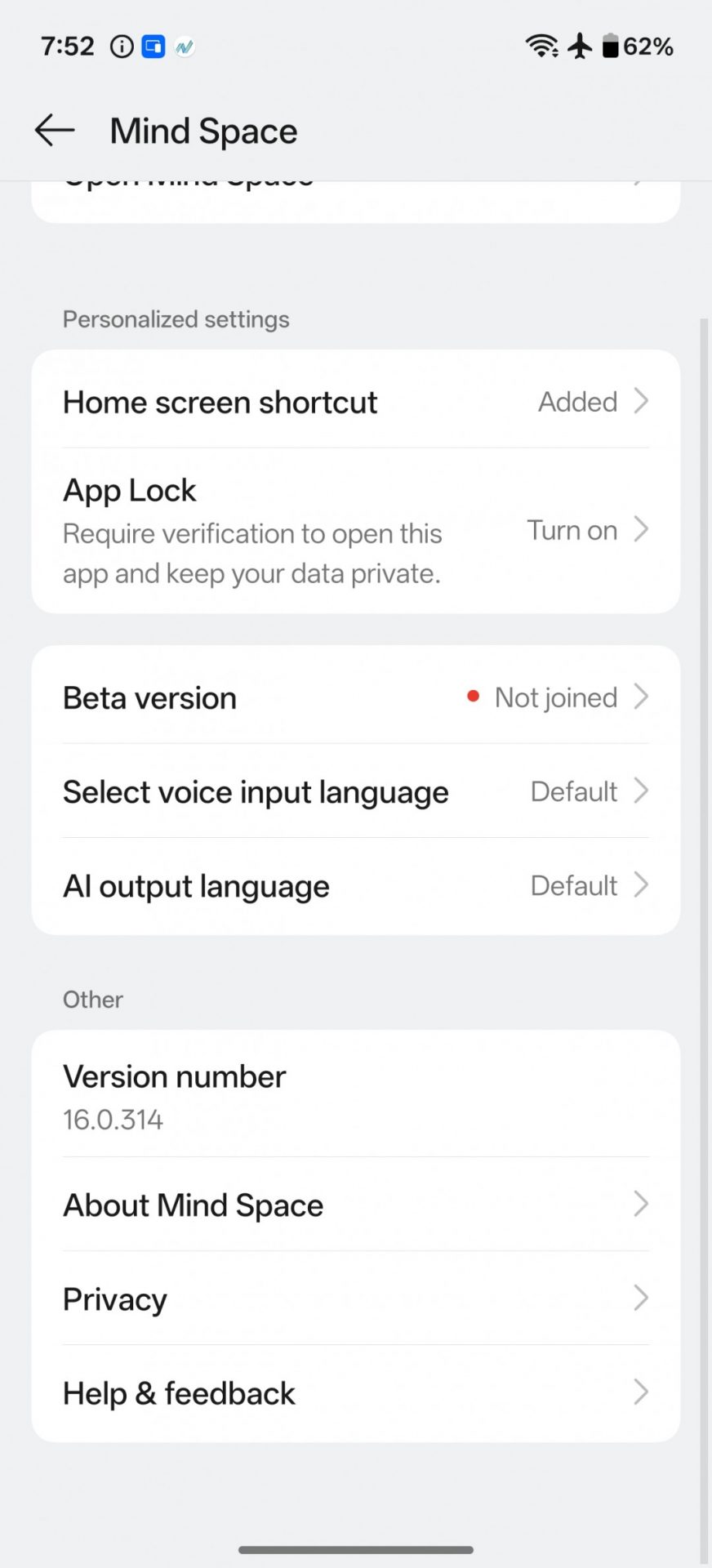712x1568 pixels.
Task: Go back from Mind Space settings
Action: click(x=55, y=131)
